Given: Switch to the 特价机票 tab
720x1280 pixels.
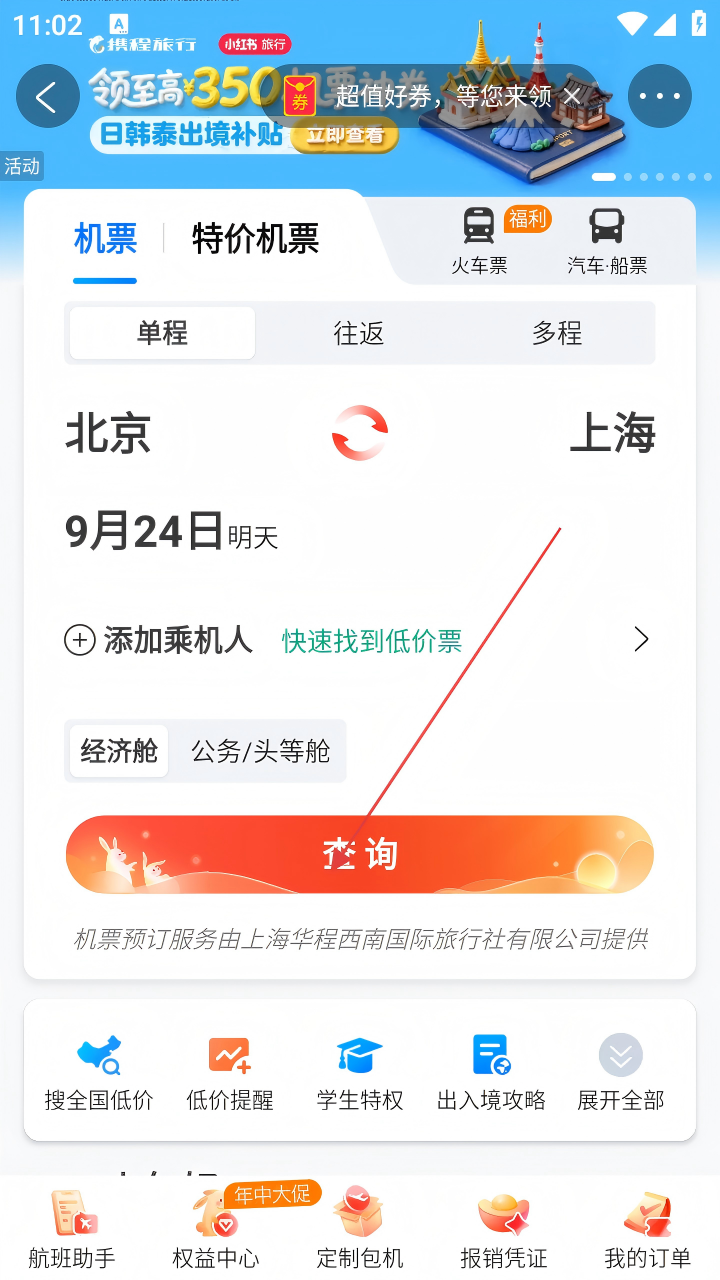Looking at the screenshot, I should click(255, 239).
